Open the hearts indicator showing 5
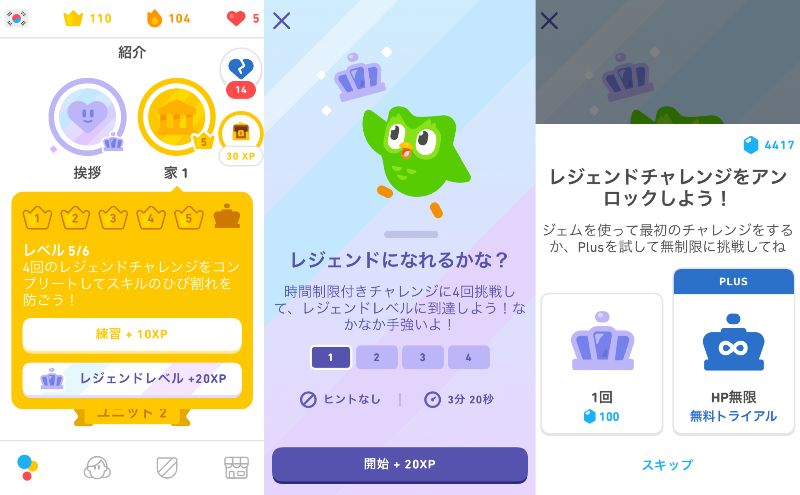800x495 pixels. click(241, 18)
